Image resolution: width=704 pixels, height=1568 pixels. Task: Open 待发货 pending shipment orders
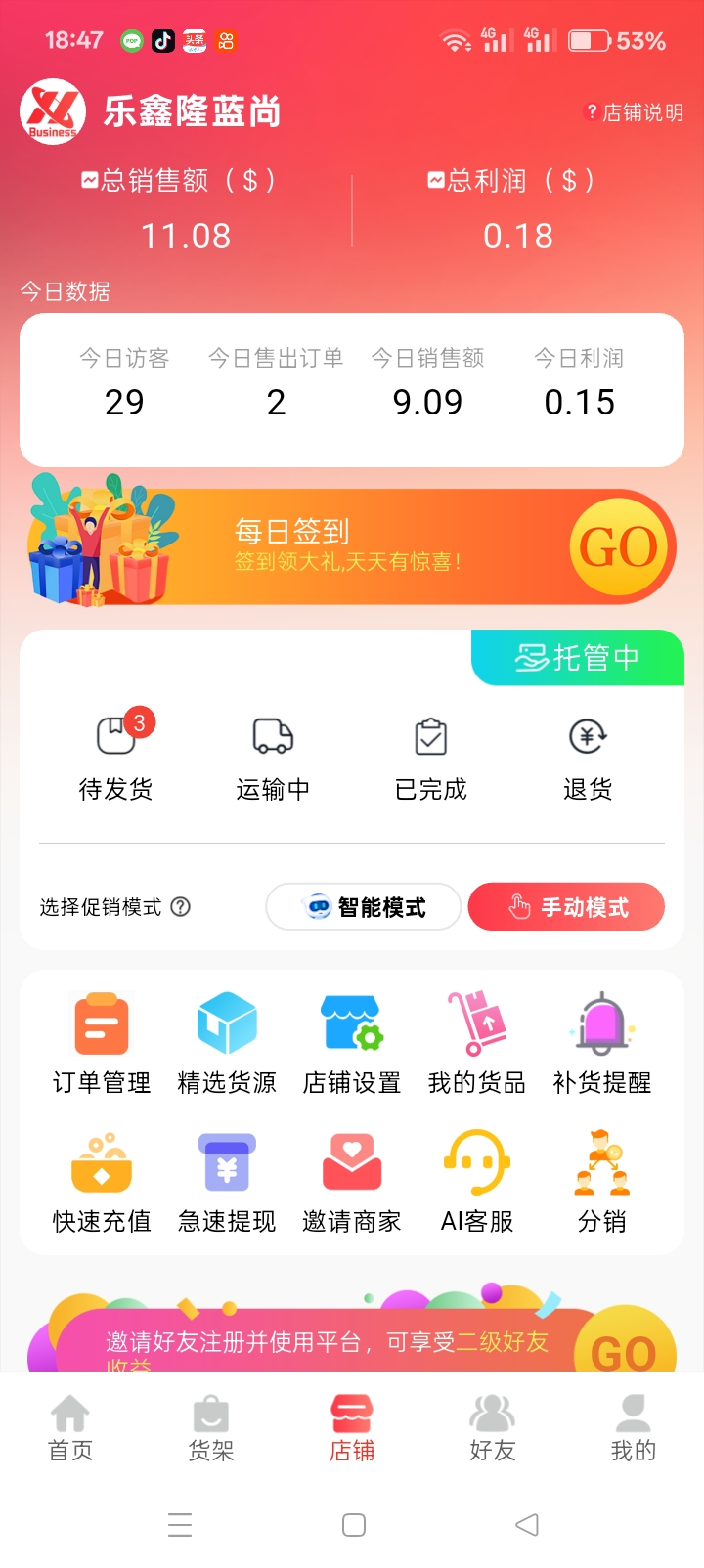116,758
